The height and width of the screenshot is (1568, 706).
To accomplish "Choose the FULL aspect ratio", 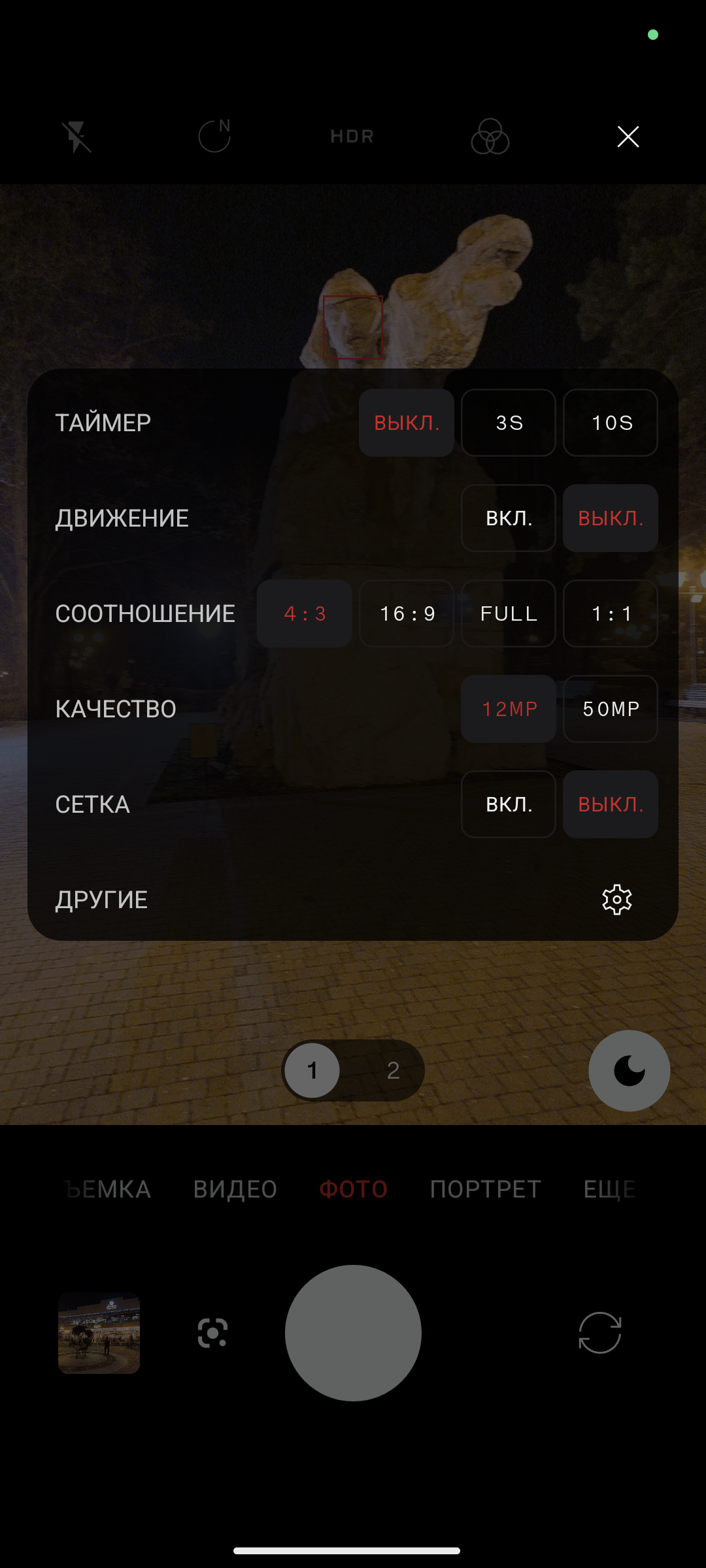I will click(509, 613).
